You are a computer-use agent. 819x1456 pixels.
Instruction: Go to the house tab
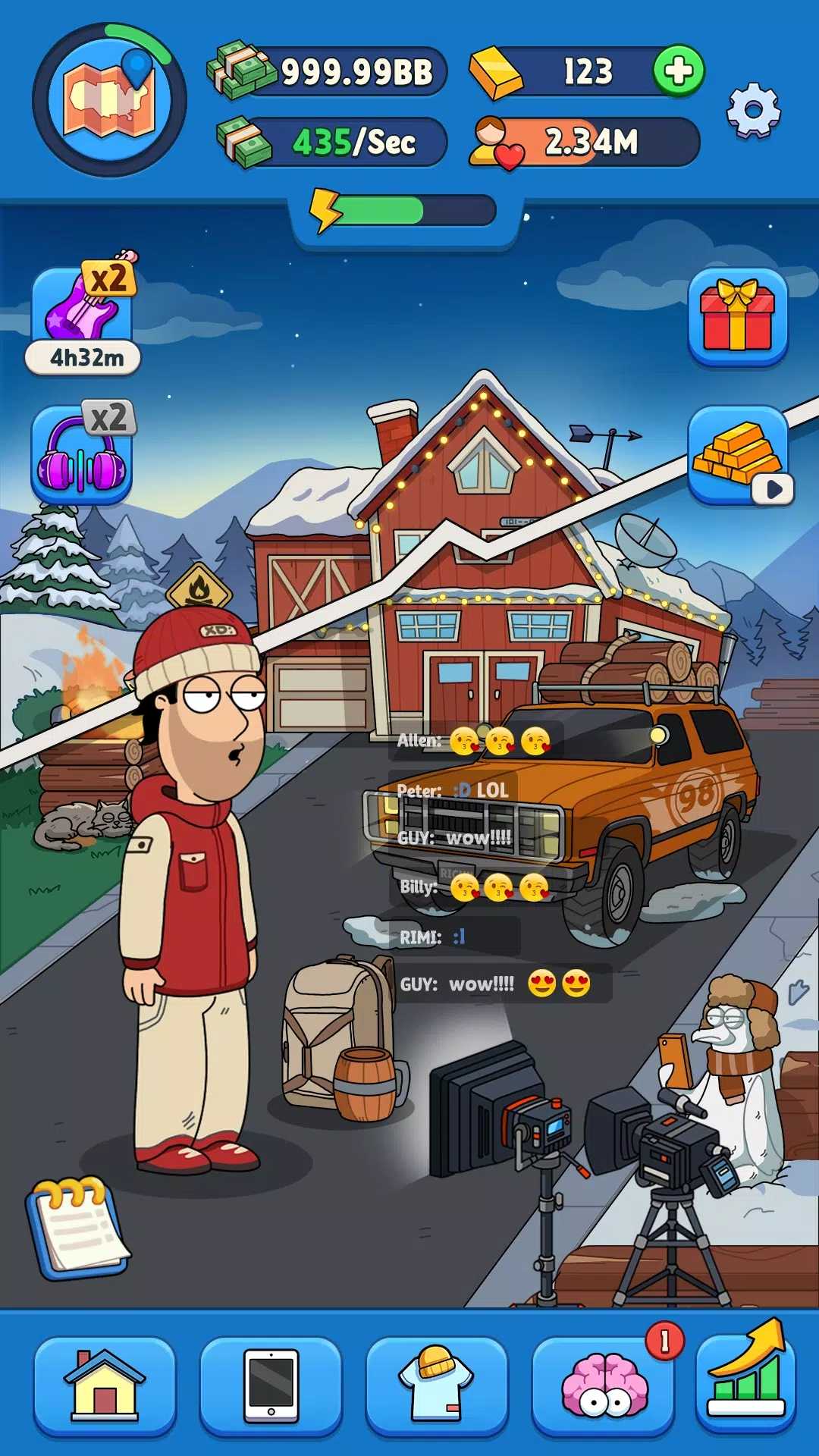point(105,1386)
